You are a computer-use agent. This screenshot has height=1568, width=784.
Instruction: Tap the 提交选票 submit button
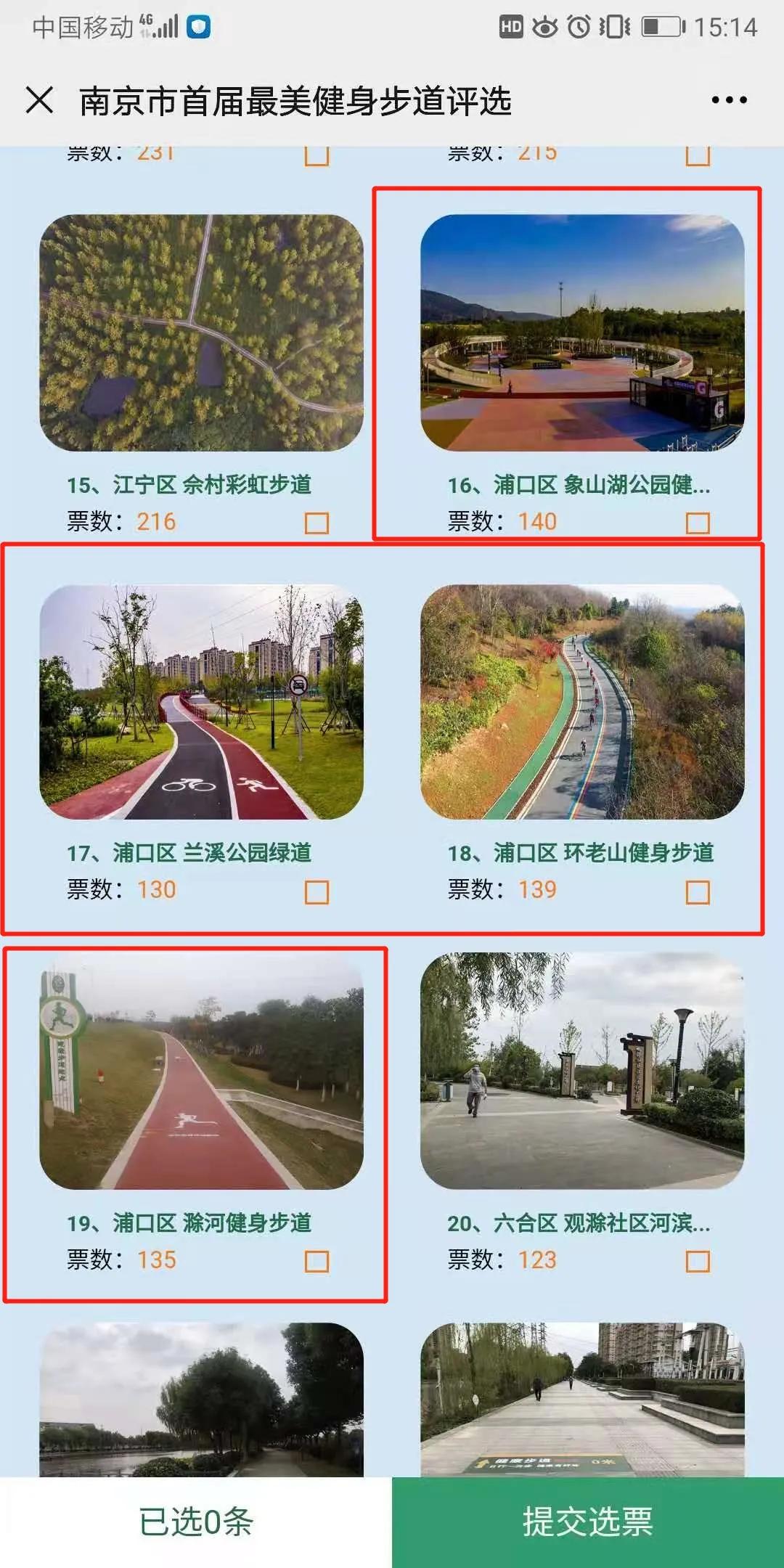(588, 1524)
